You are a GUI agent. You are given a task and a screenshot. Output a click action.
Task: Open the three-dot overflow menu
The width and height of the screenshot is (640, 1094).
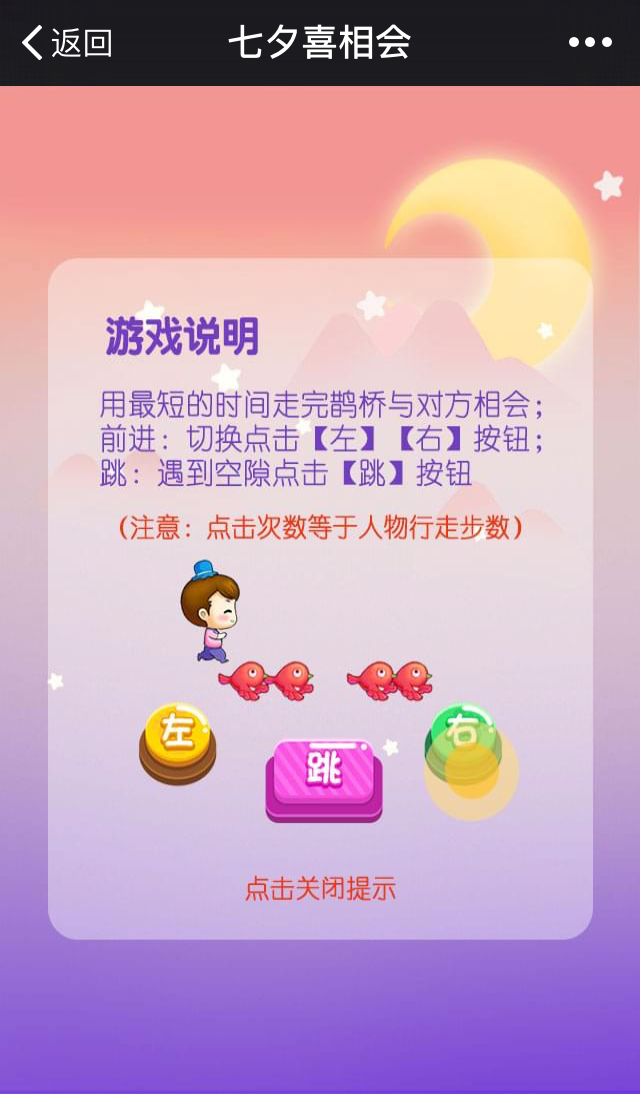click(x=590, y=43)
